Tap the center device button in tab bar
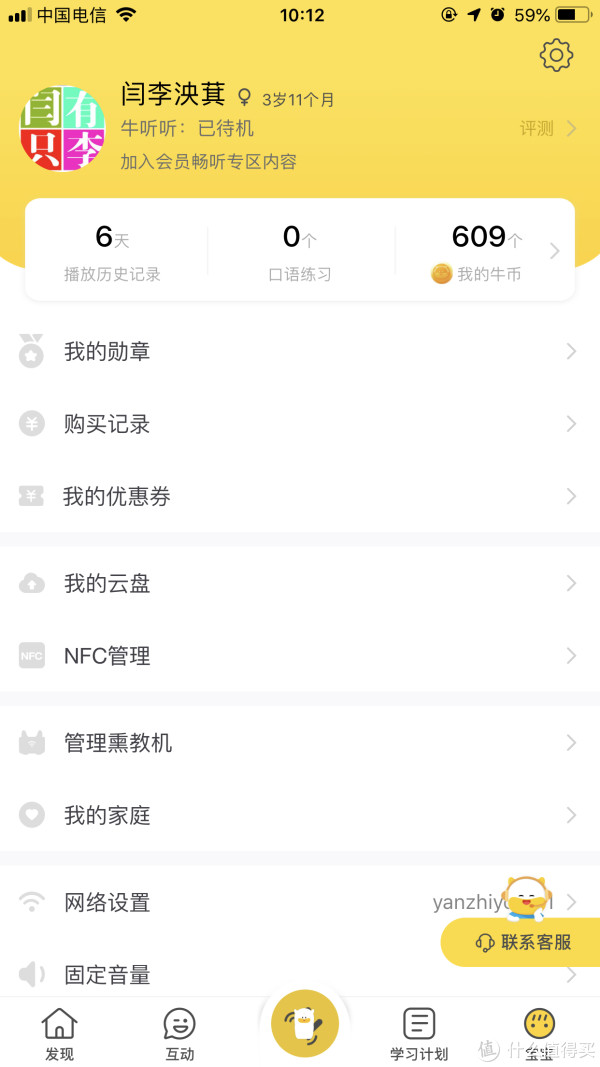This screenshot has width=600, height=1067. [305, 1023]
